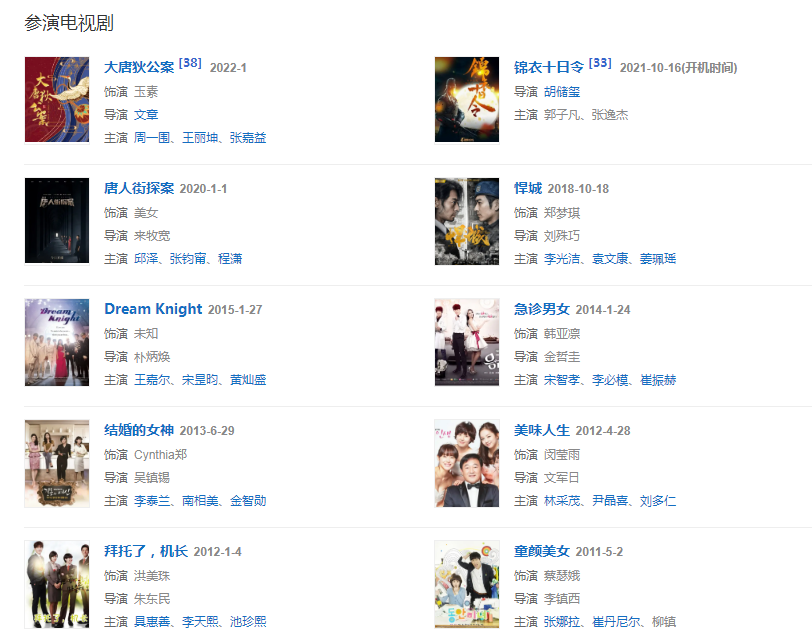View director 文章's page
Viewport: 812px width, 641px height.
(x=146, y=115)
